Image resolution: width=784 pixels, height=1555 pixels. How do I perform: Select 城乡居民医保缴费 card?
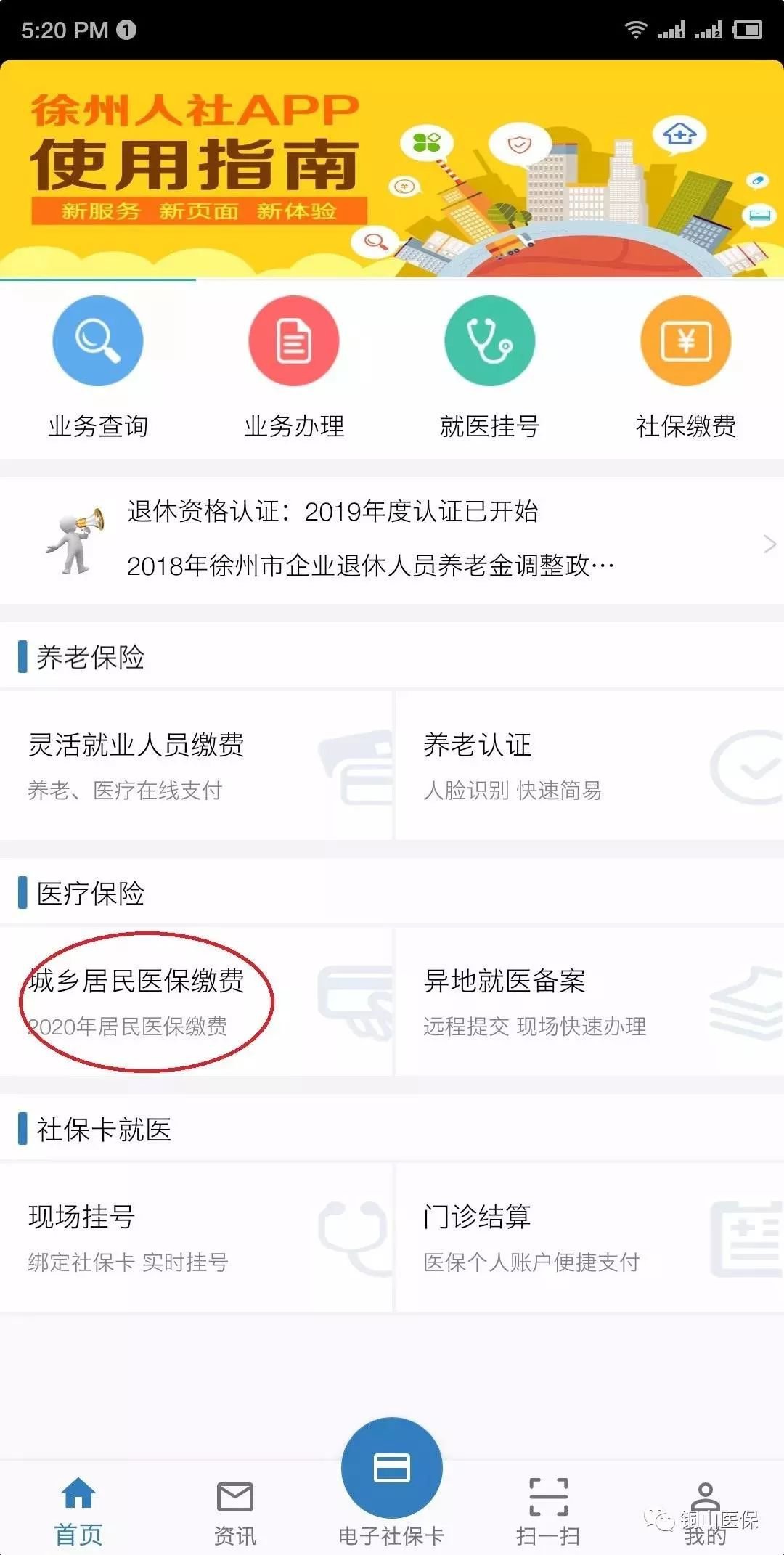[x=196, y=1001]
